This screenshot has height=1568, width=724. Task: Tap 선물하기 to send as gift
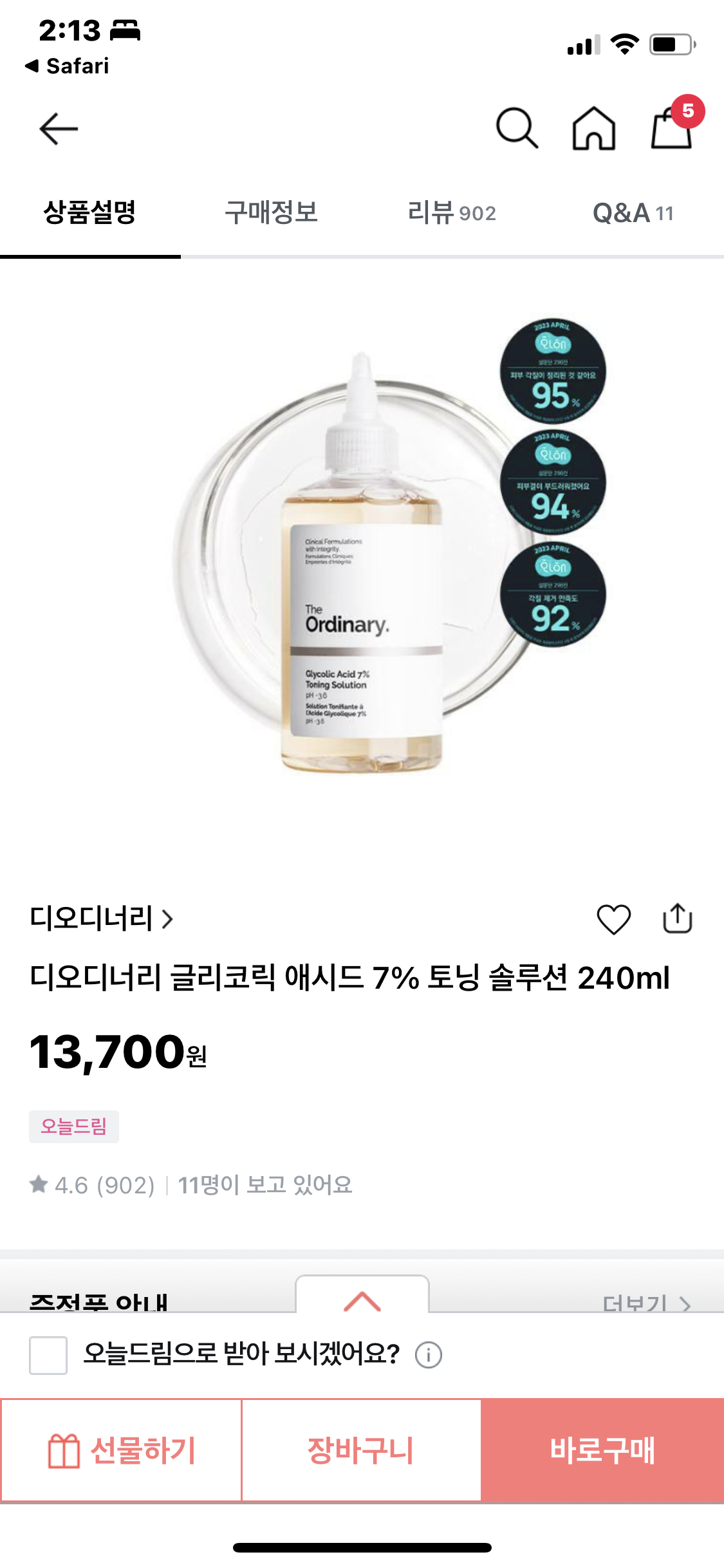click(x=121, y=1450)
